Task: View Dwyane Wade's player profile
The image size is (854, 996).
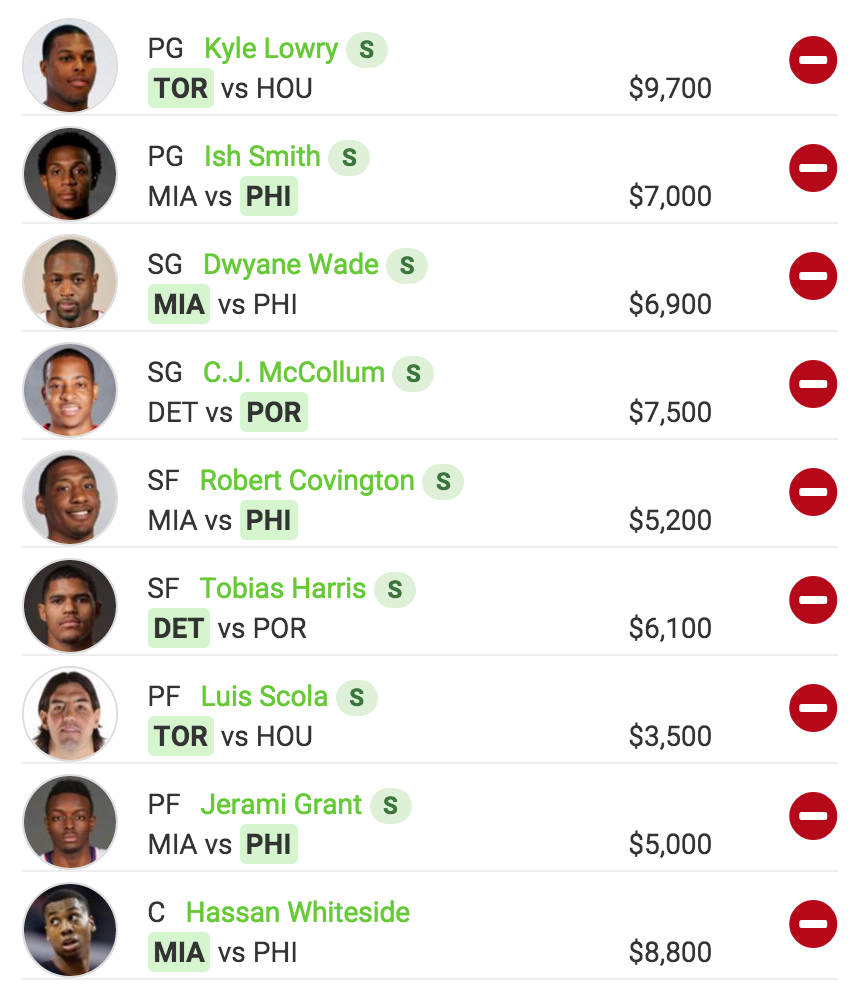Action: (290, 264)
